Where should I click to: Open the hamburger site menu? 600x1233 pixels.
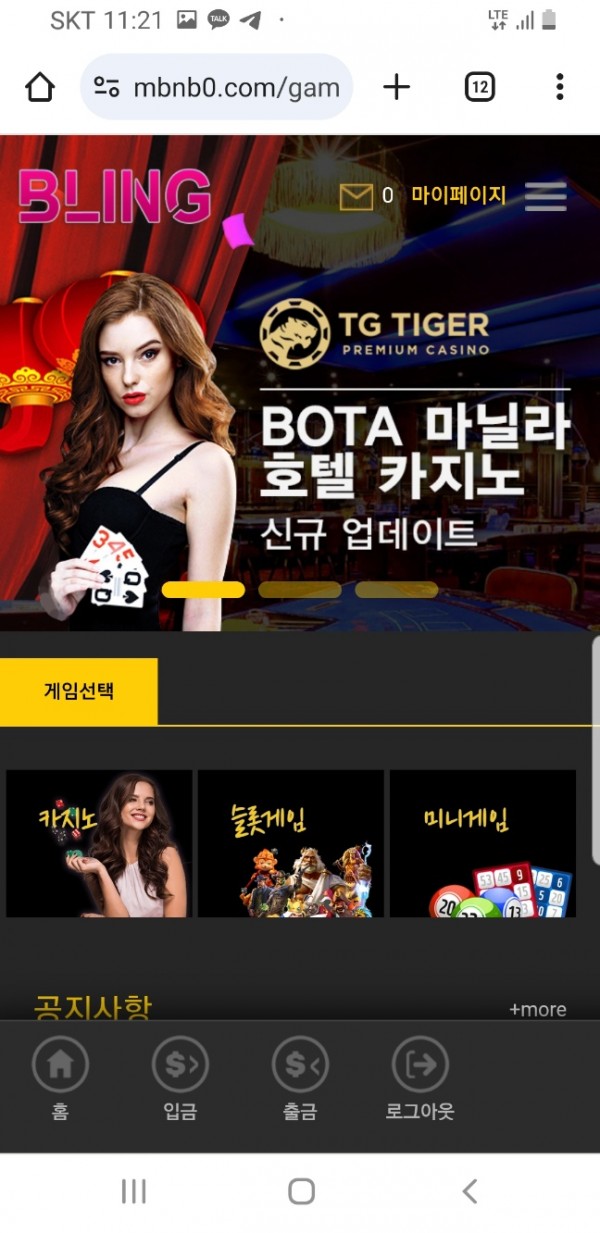click(x=545, y=196)
